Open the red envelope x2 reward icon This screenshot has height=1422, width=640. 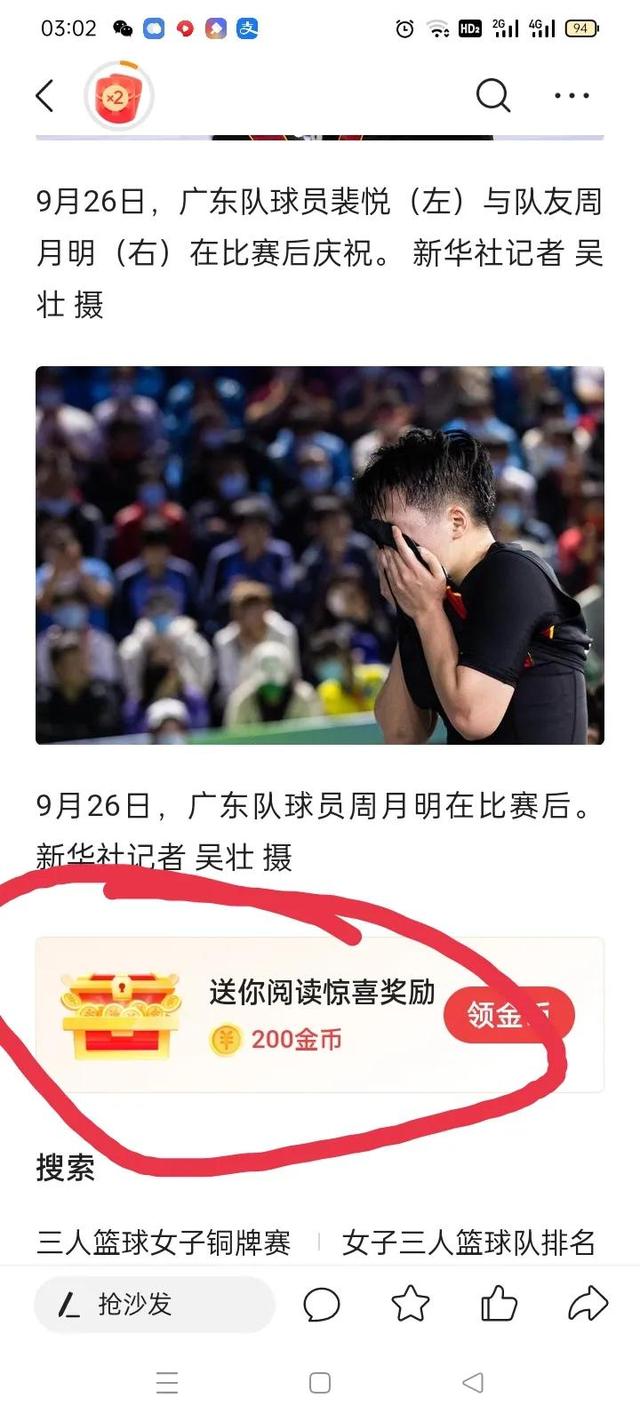(x=119, y=96)
